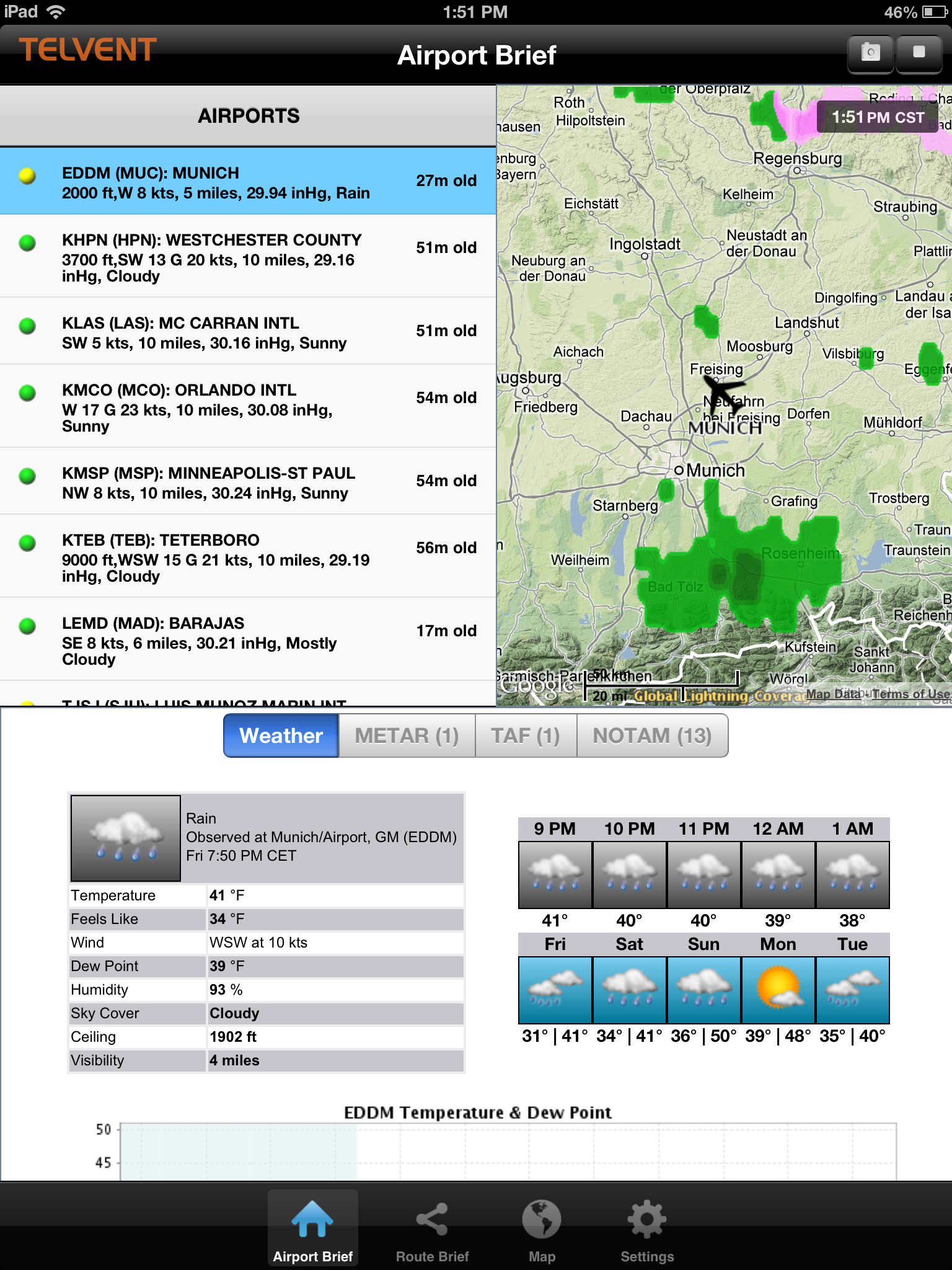Go to the Map tab

542,1229
